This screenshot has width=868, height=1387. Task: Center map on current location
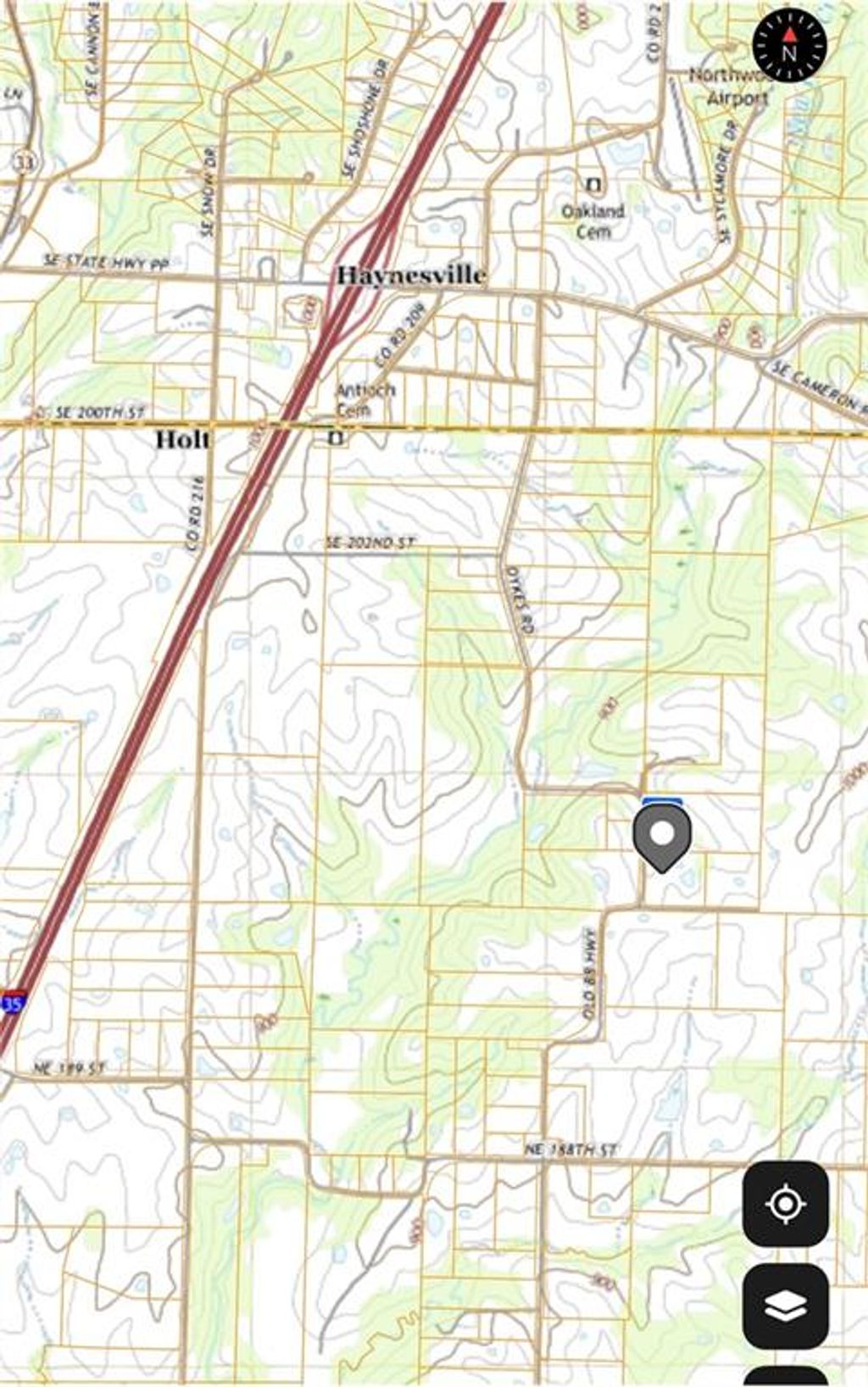click(785, 1203)
